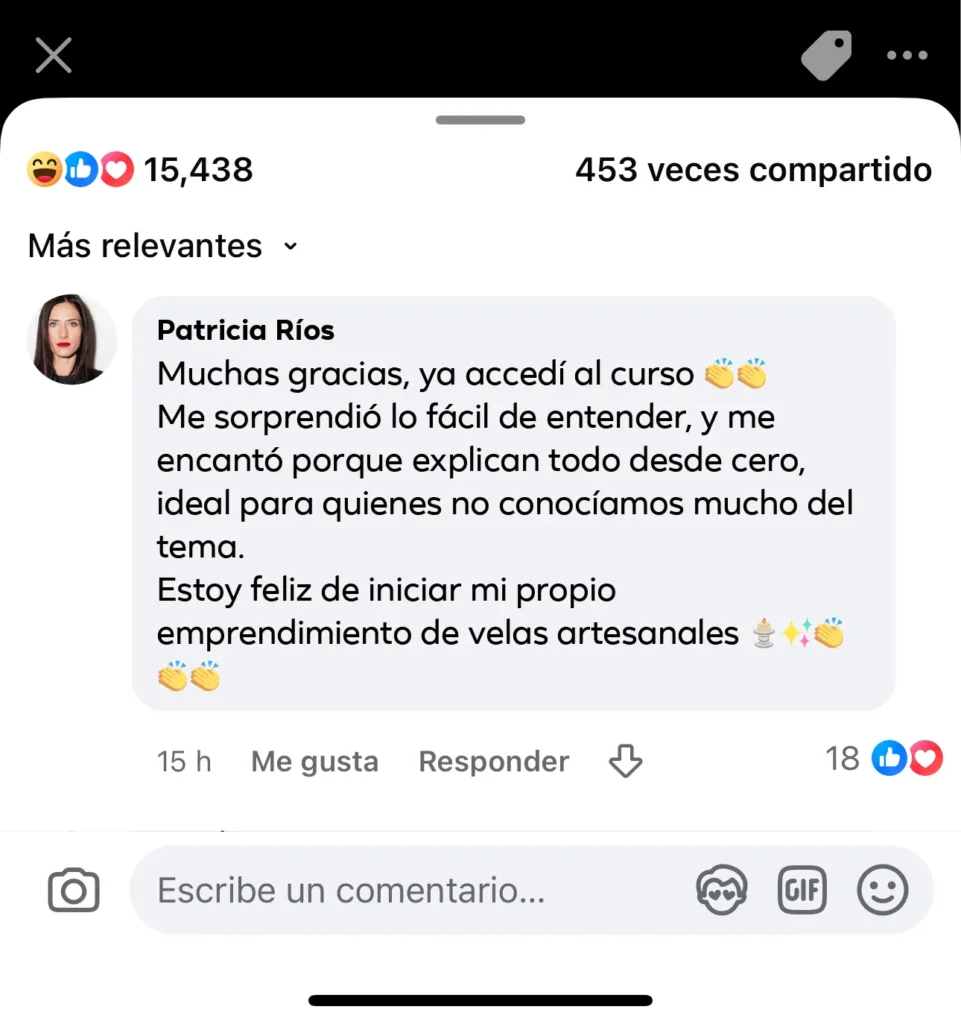
Task: Like Patricia Ríos's comment with Me gusta
Action: tap(314, 762)
